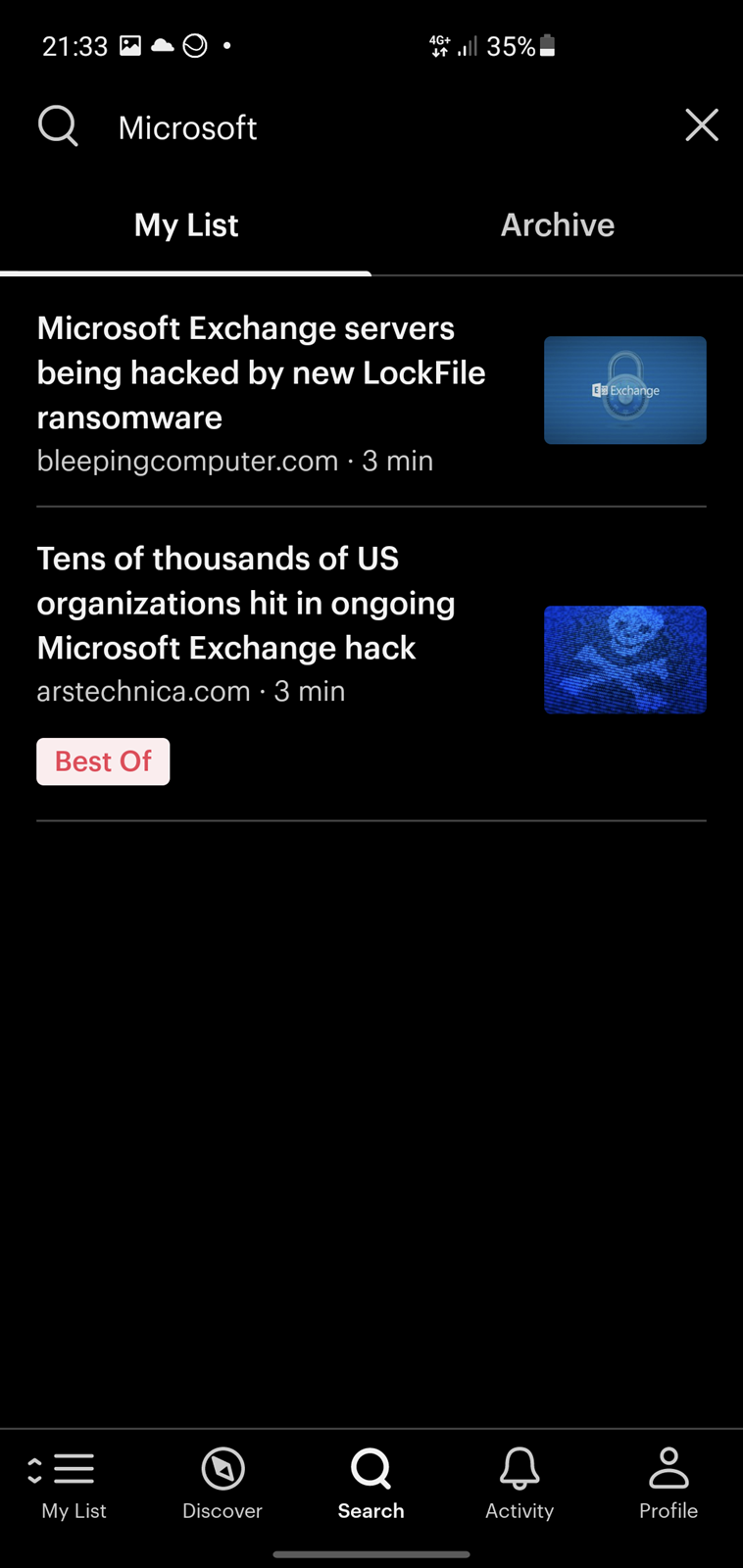
Task: Open the LockFile ransomware article
Action: 371,392
